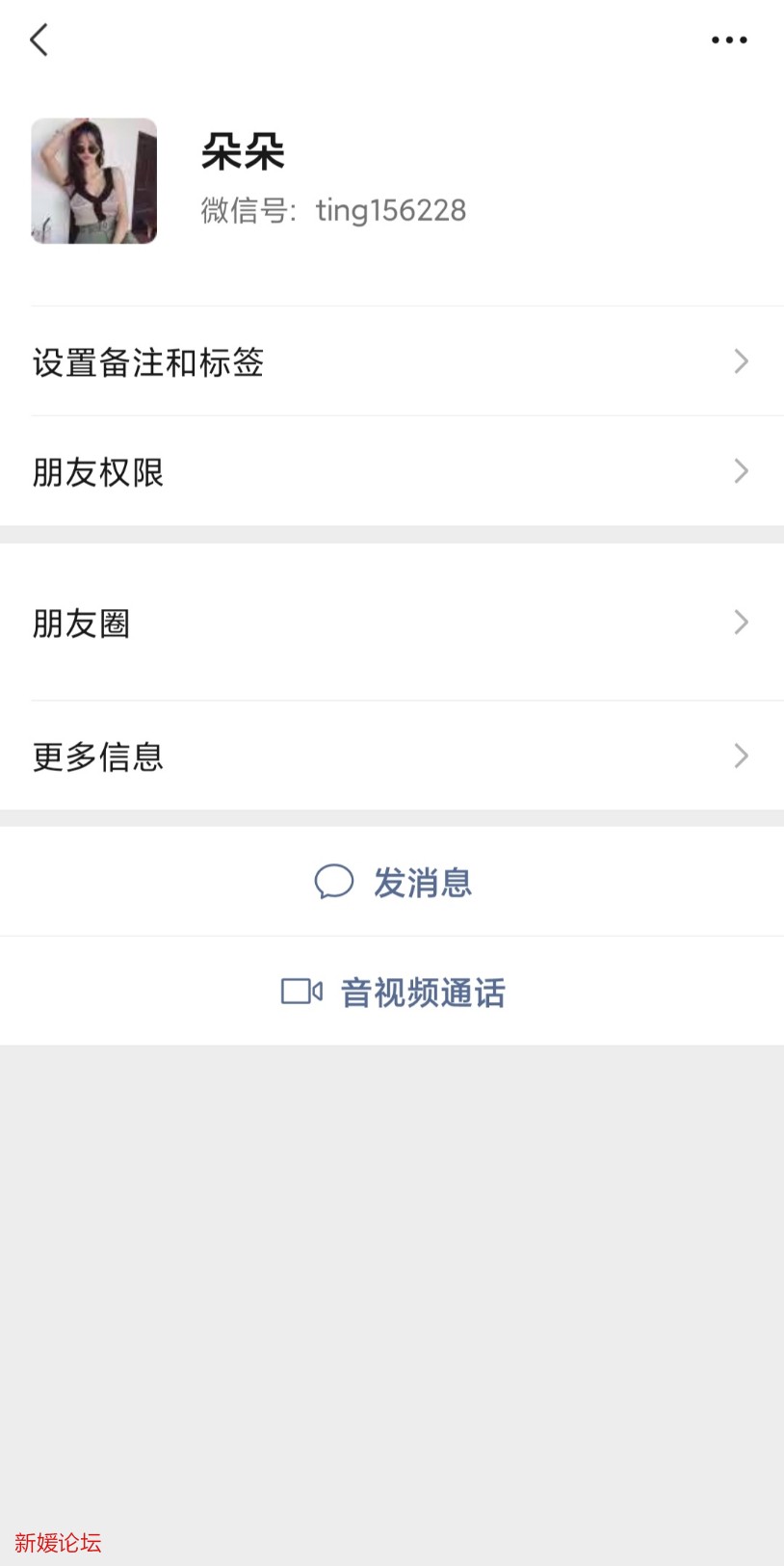View 朵朵's profile avatar

(94, 181)
